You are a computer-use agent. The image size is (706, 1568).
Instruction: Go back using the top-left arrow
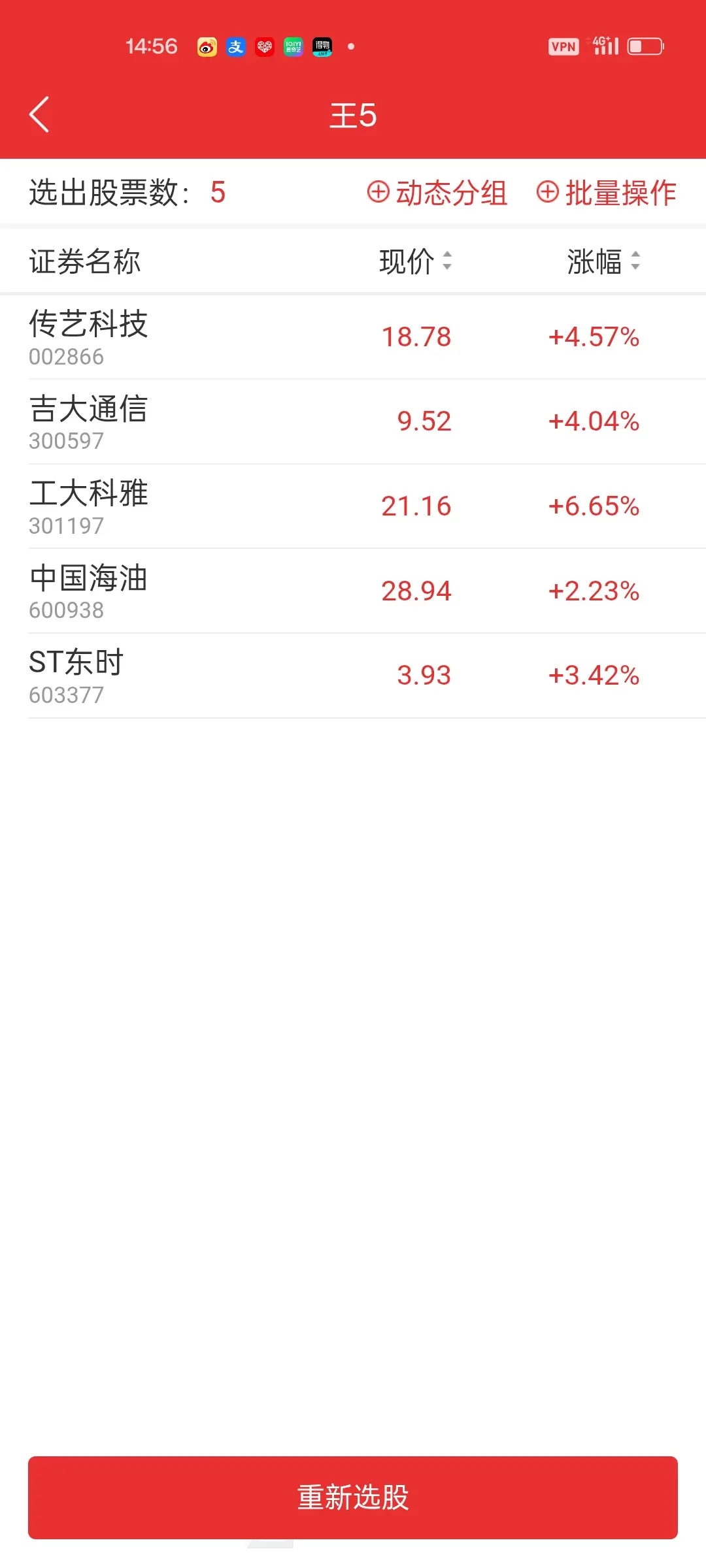tap(39, 115)
